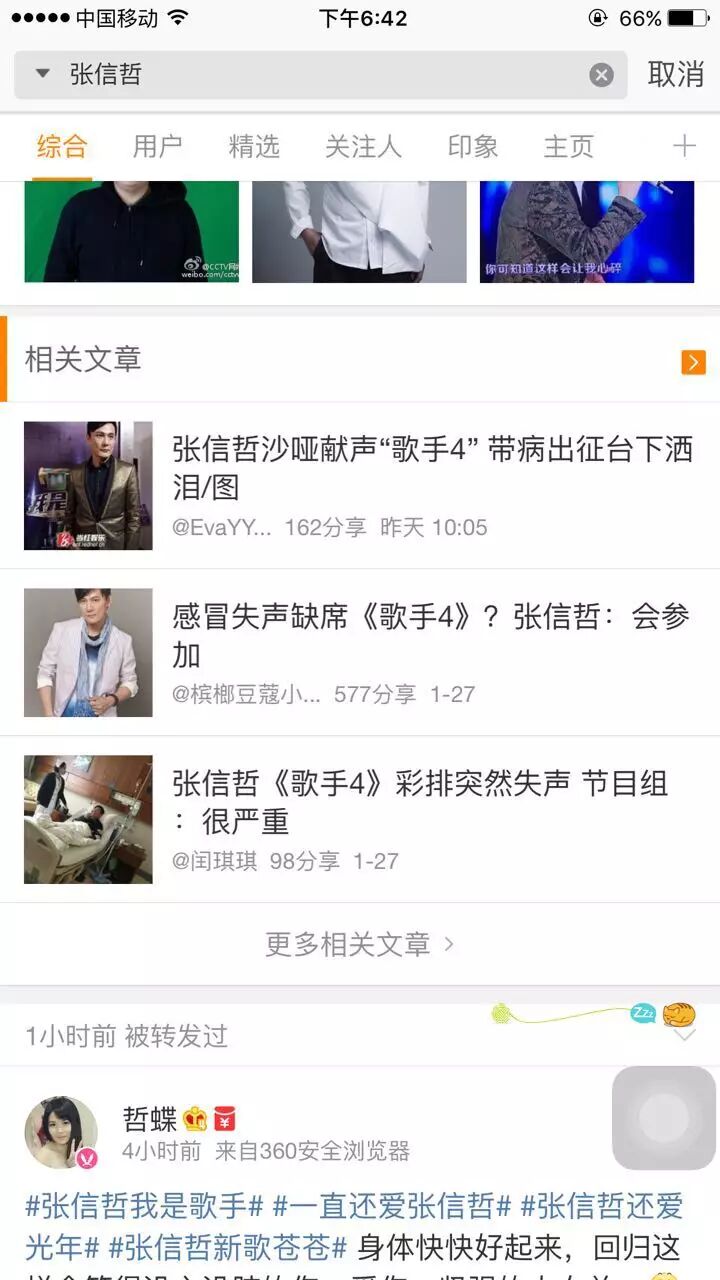The height and width of the screenshot is (1280, 720).
Task: Go to the 主页 tab
Action: [568, 147]
